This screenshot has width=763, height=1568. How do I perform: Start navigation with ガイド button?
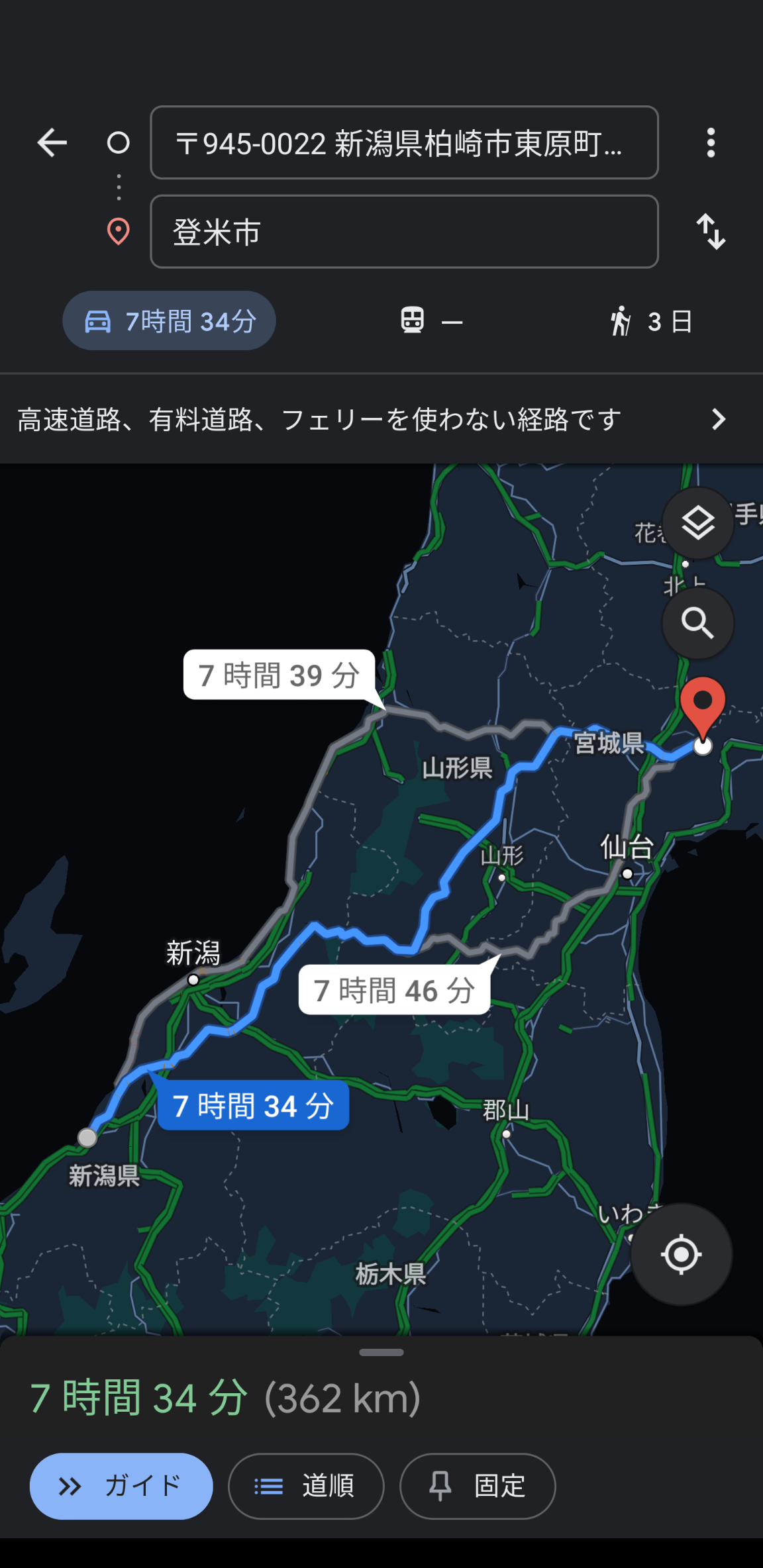coord(121,1486)
